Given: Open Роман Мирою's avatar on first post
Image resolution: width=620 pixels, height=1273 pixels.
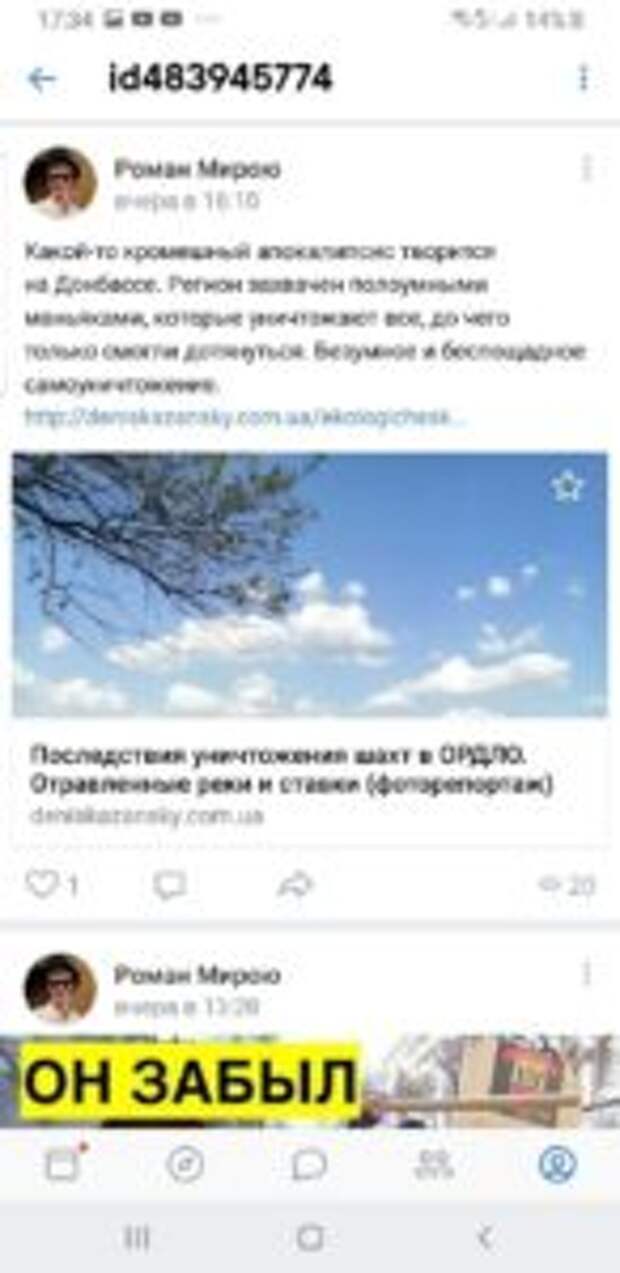Looking at the screenshot, I should click(60, 183).
